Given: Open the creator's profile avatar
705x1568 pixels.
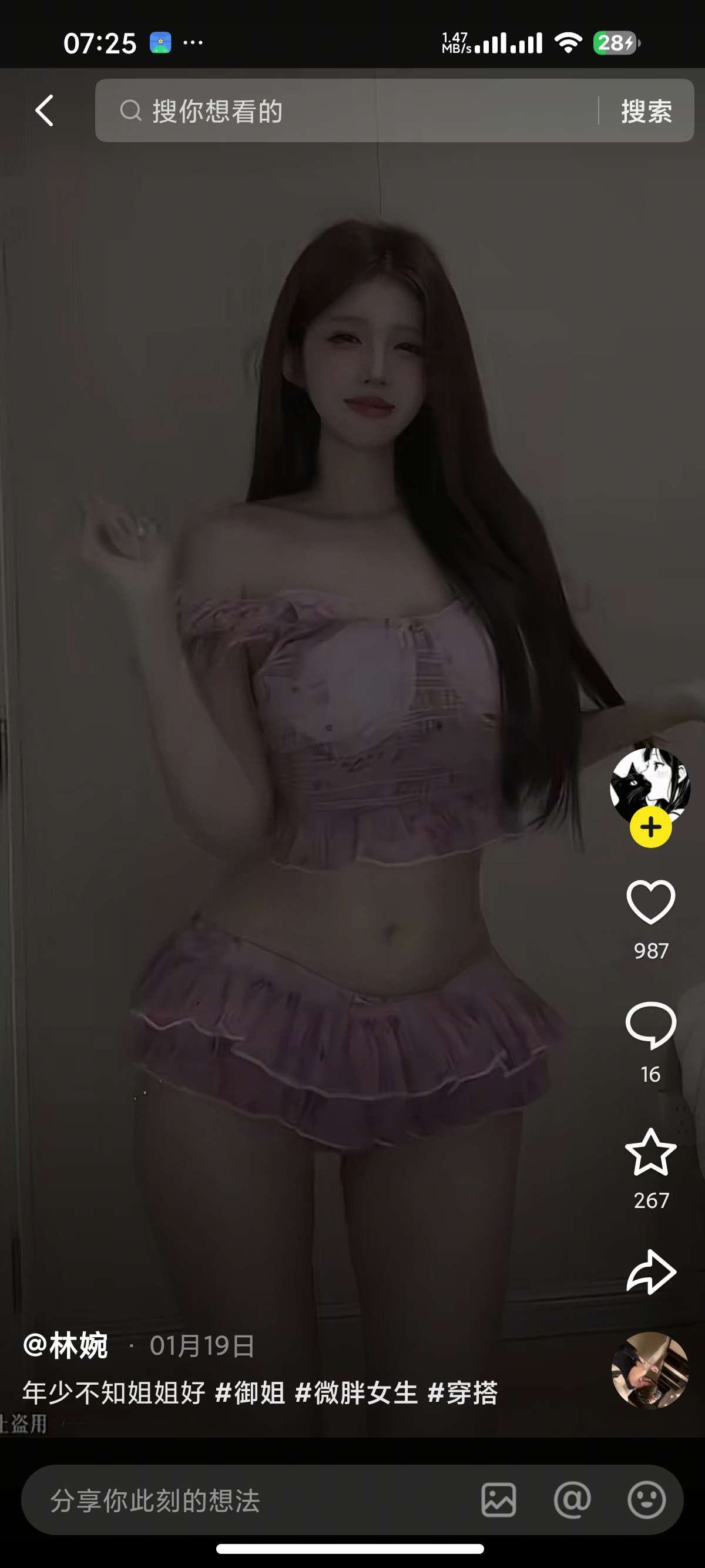Looking at the screenshot, I should 650,784.
